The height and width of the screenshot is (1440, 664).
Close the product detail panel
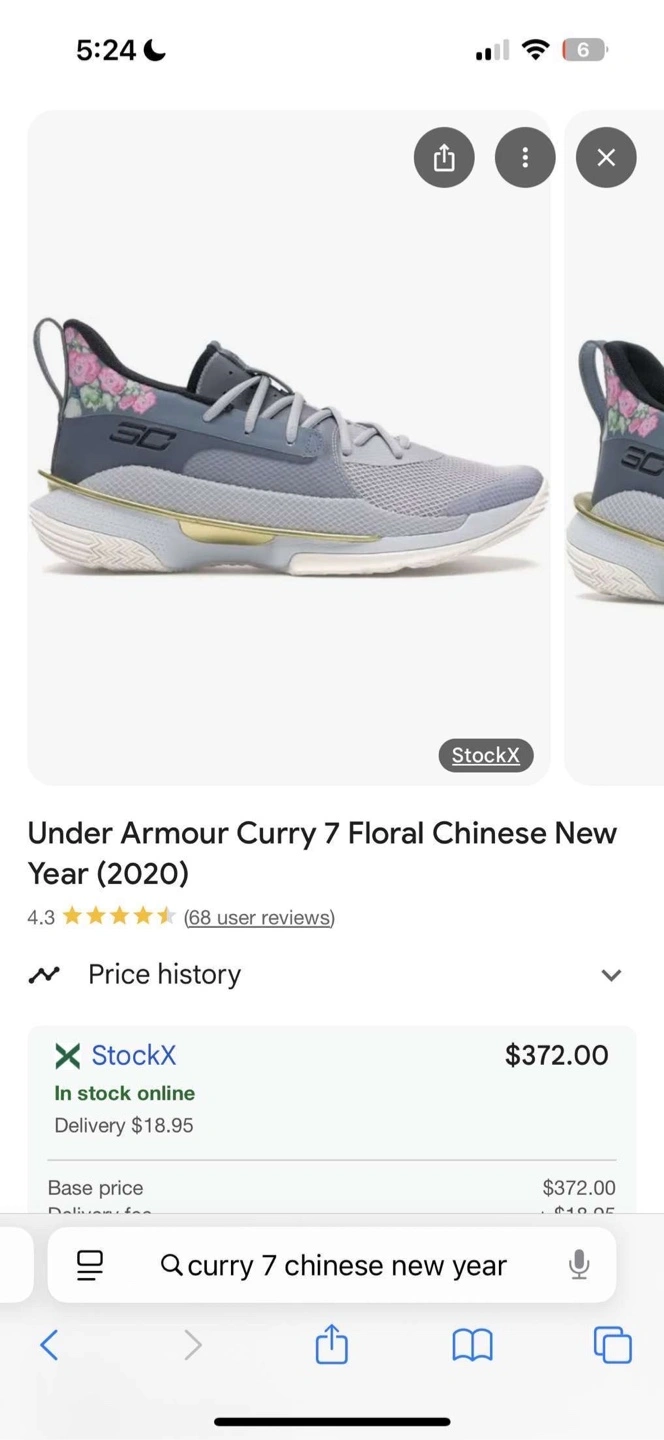click(606, 158)
